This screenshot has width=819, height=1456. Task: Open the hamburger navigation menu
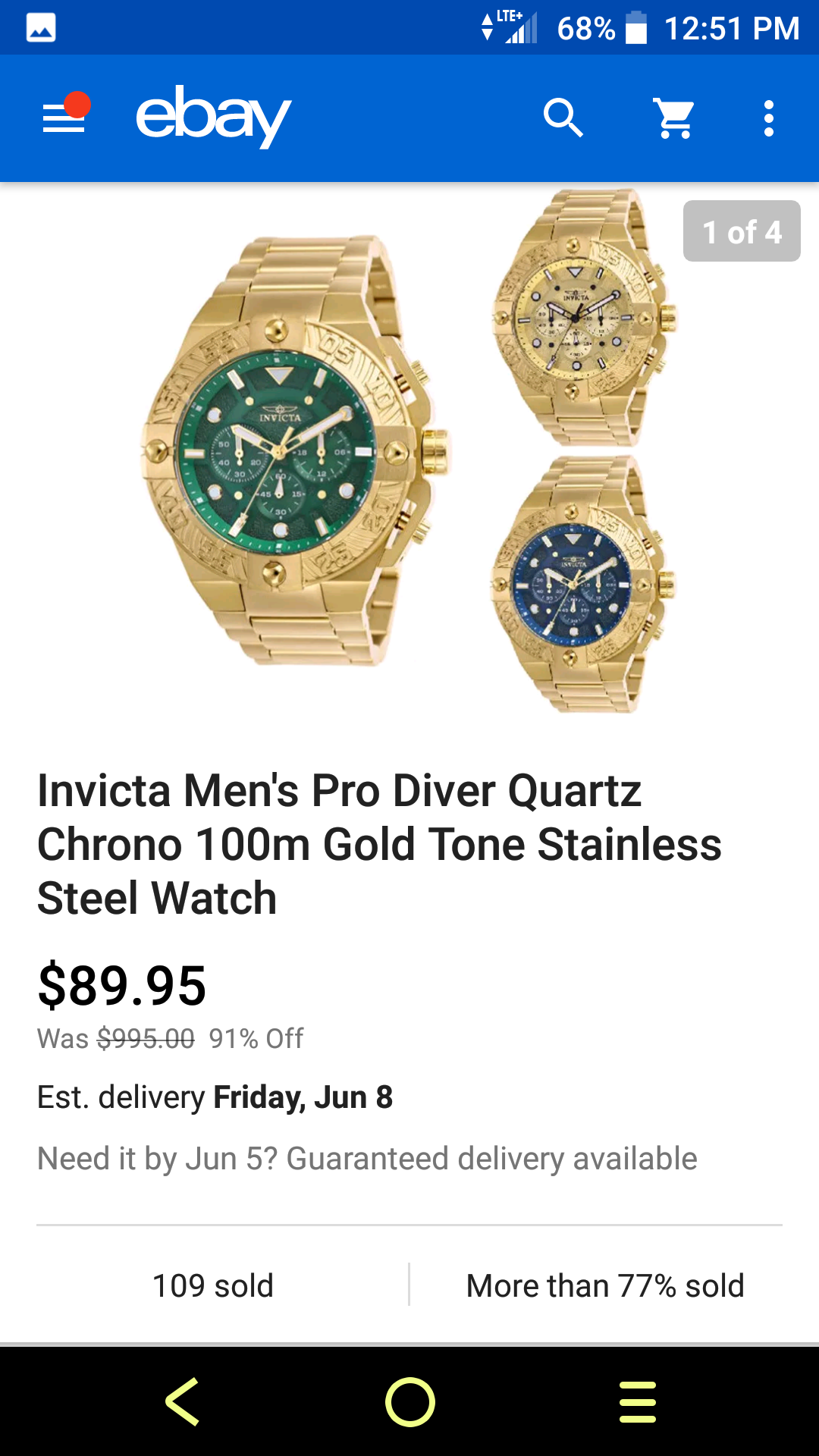(64, 118)
